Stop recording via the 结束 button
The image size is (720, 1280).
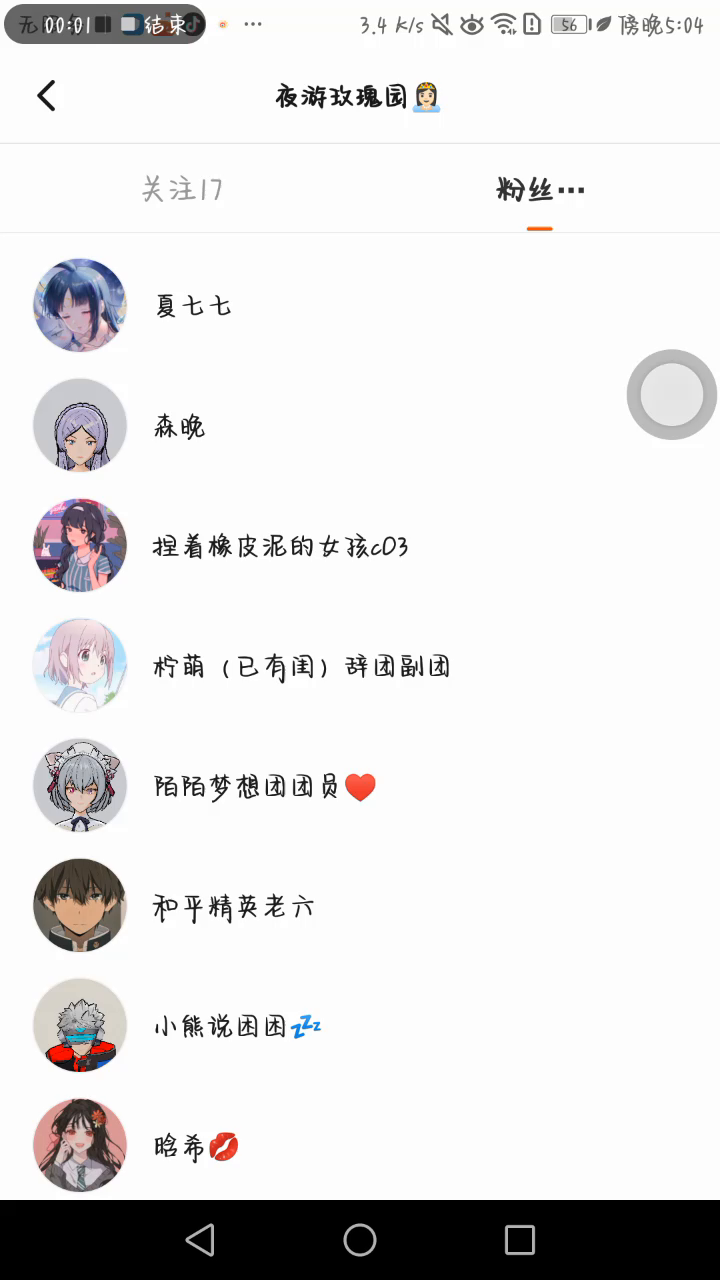(165, 25)
